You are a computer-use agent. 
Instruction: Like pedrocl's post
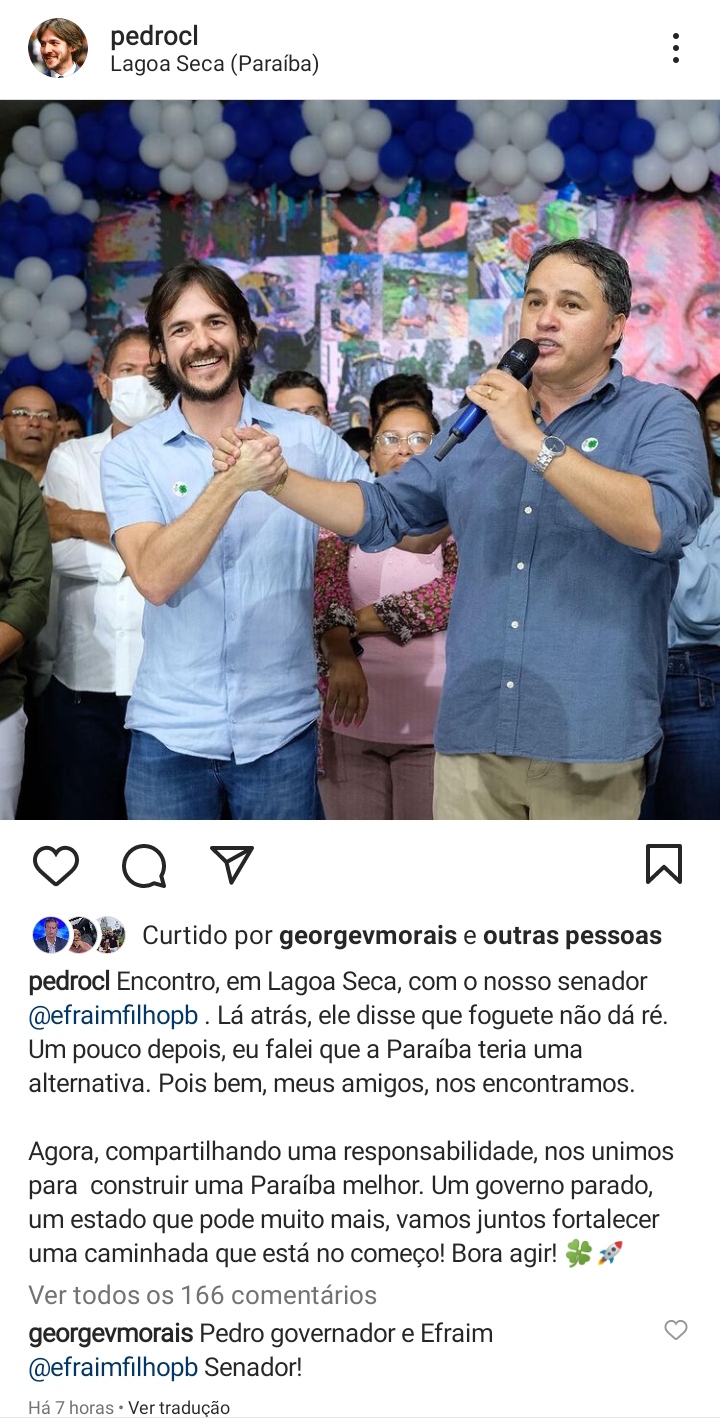click(56, 865)
